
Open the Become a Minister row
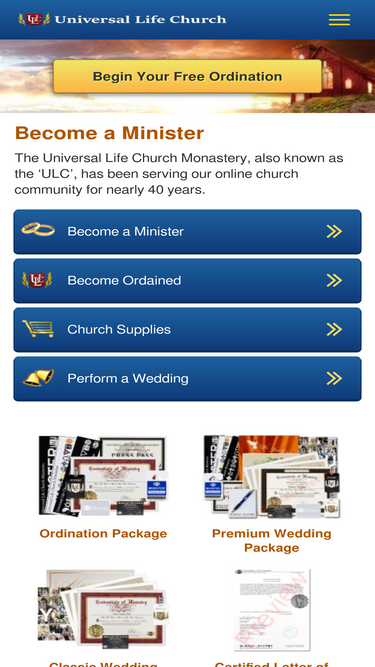tap(188, 231)
